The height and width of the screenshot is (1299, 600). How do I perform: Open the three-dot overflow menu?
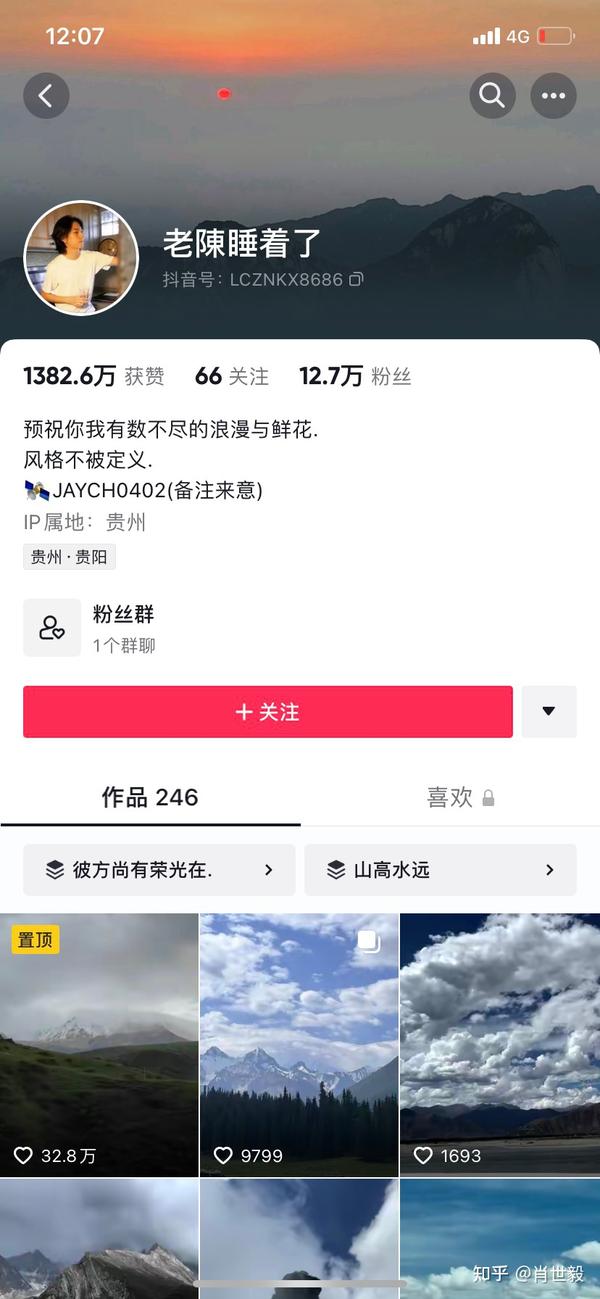point(553,96)
